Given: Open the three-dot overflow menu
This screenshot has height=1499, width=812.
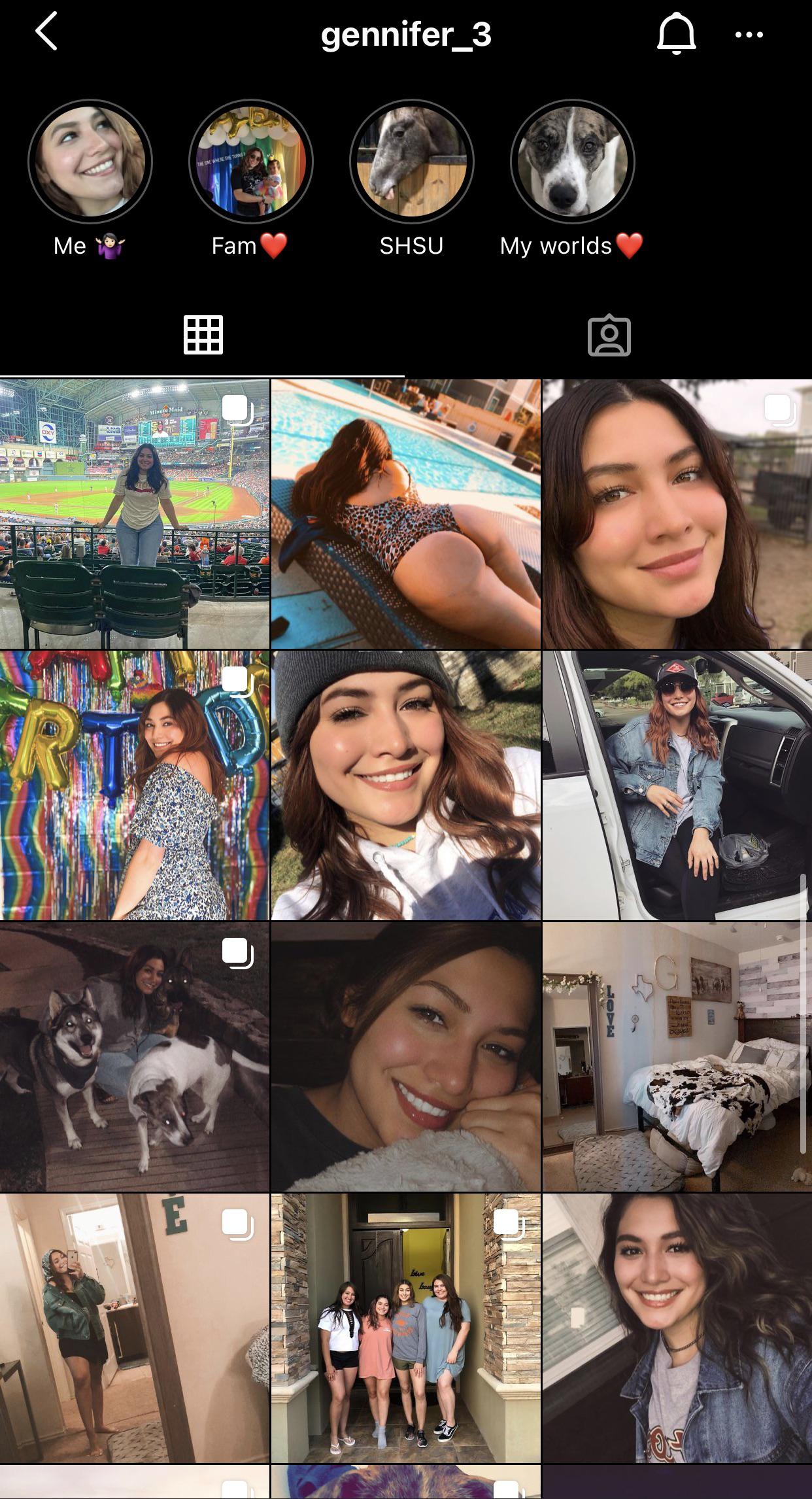Looking at the screenshot, I should click(749, 35).
